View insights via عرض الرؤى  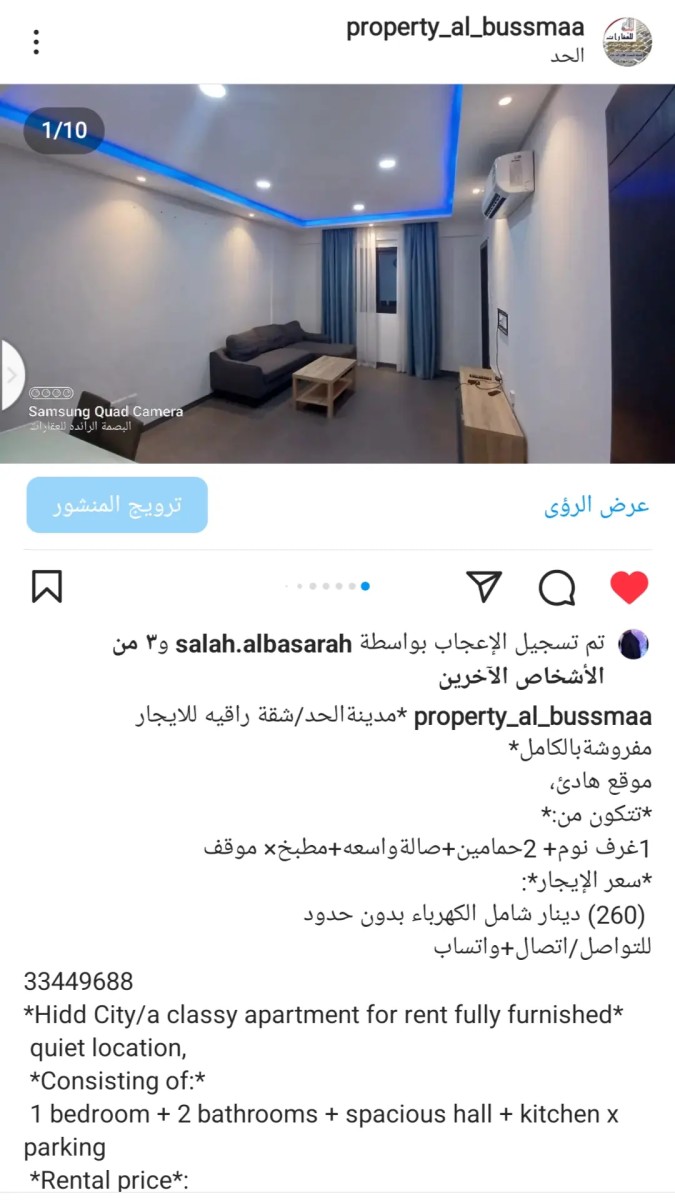pyautogui.click(x=597, y=506)
